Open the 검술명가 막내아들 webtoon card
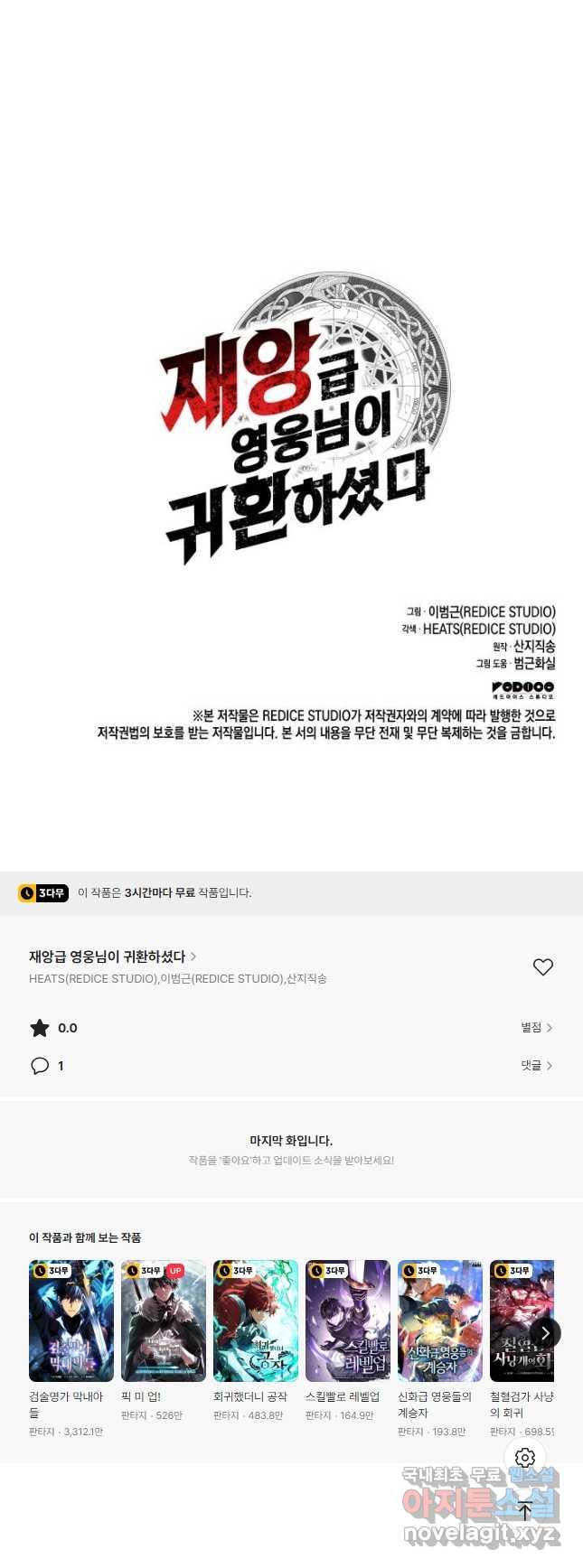 (71, 1321)
